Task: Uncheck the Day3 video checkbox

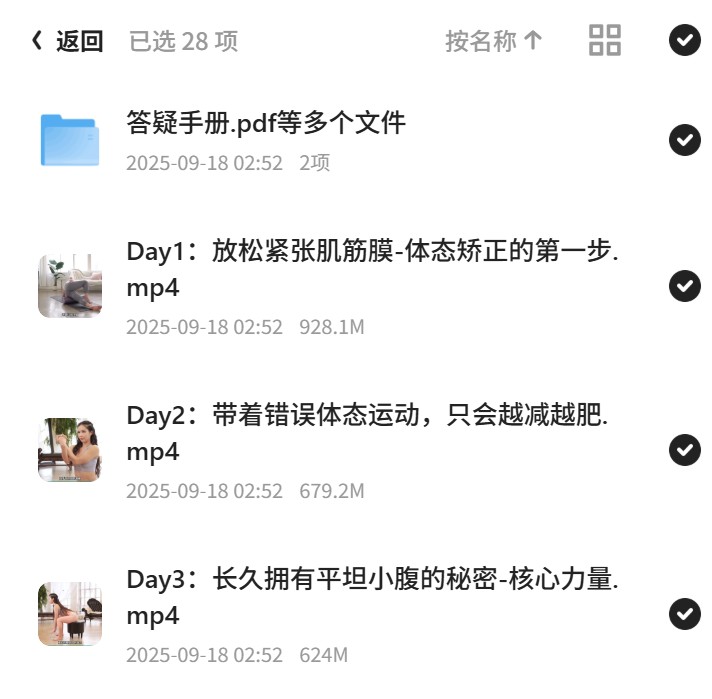Action: [x=685, y=614]
